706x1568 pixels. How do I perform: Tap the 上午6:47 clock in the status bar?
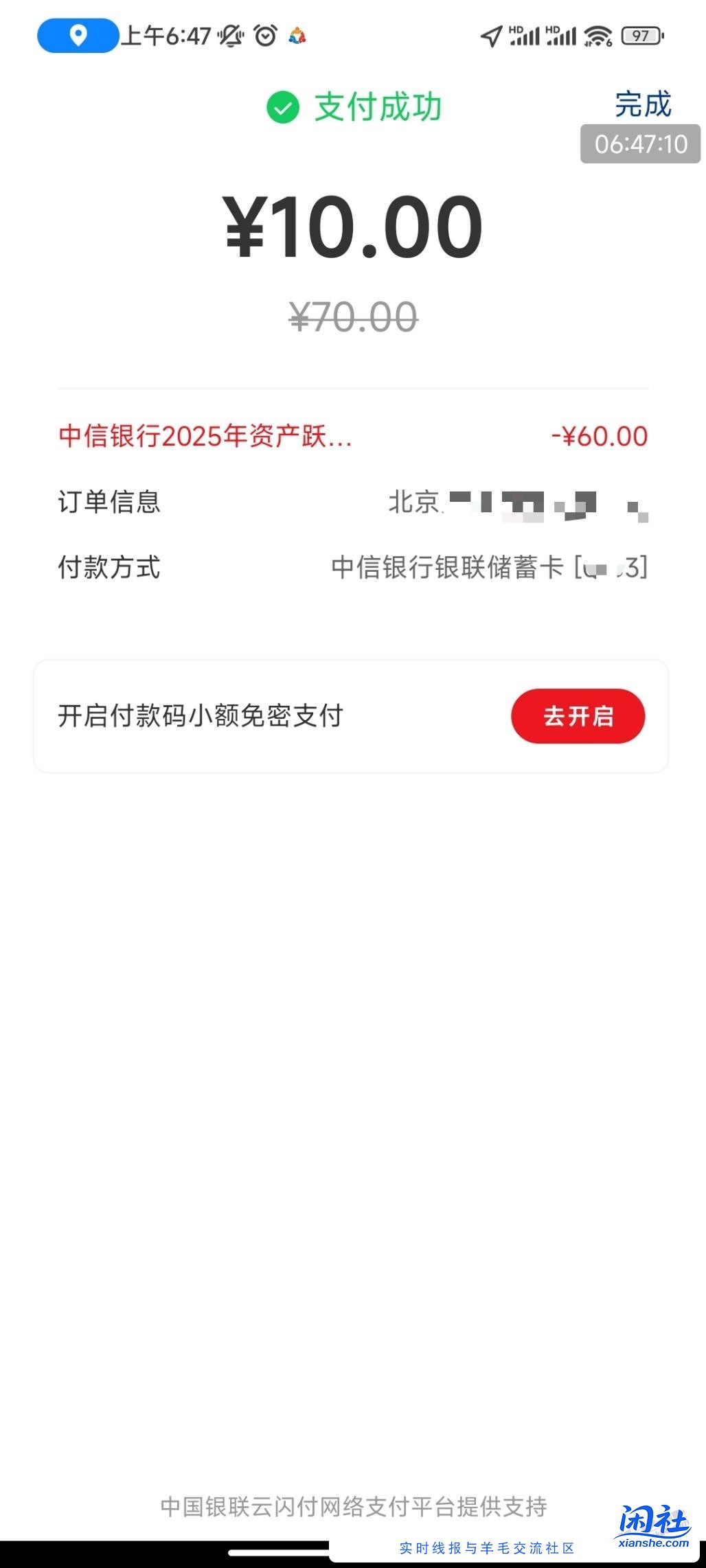pyautogui.click(x=167, y=36)
